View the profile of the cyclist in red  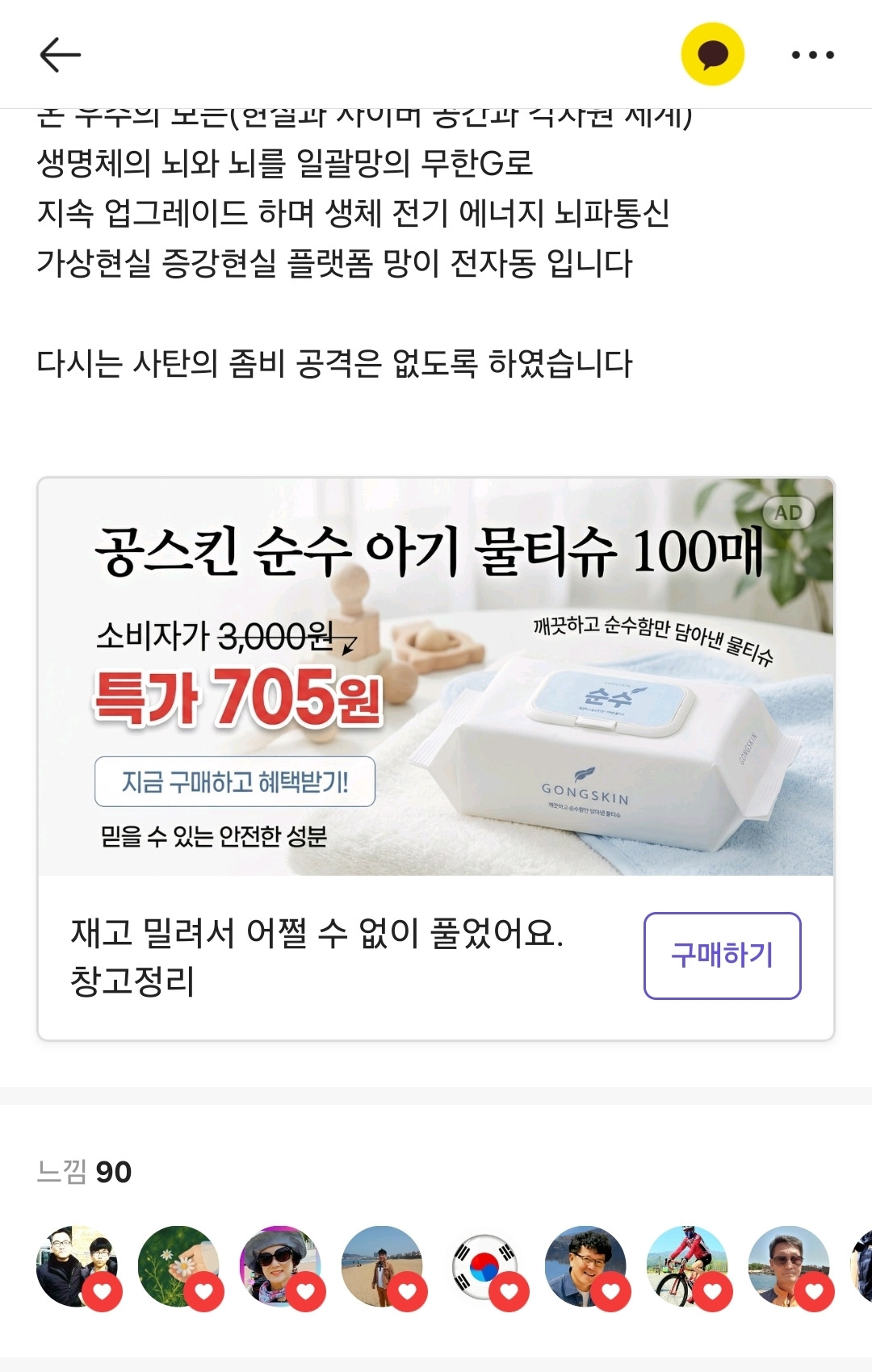688,1267
